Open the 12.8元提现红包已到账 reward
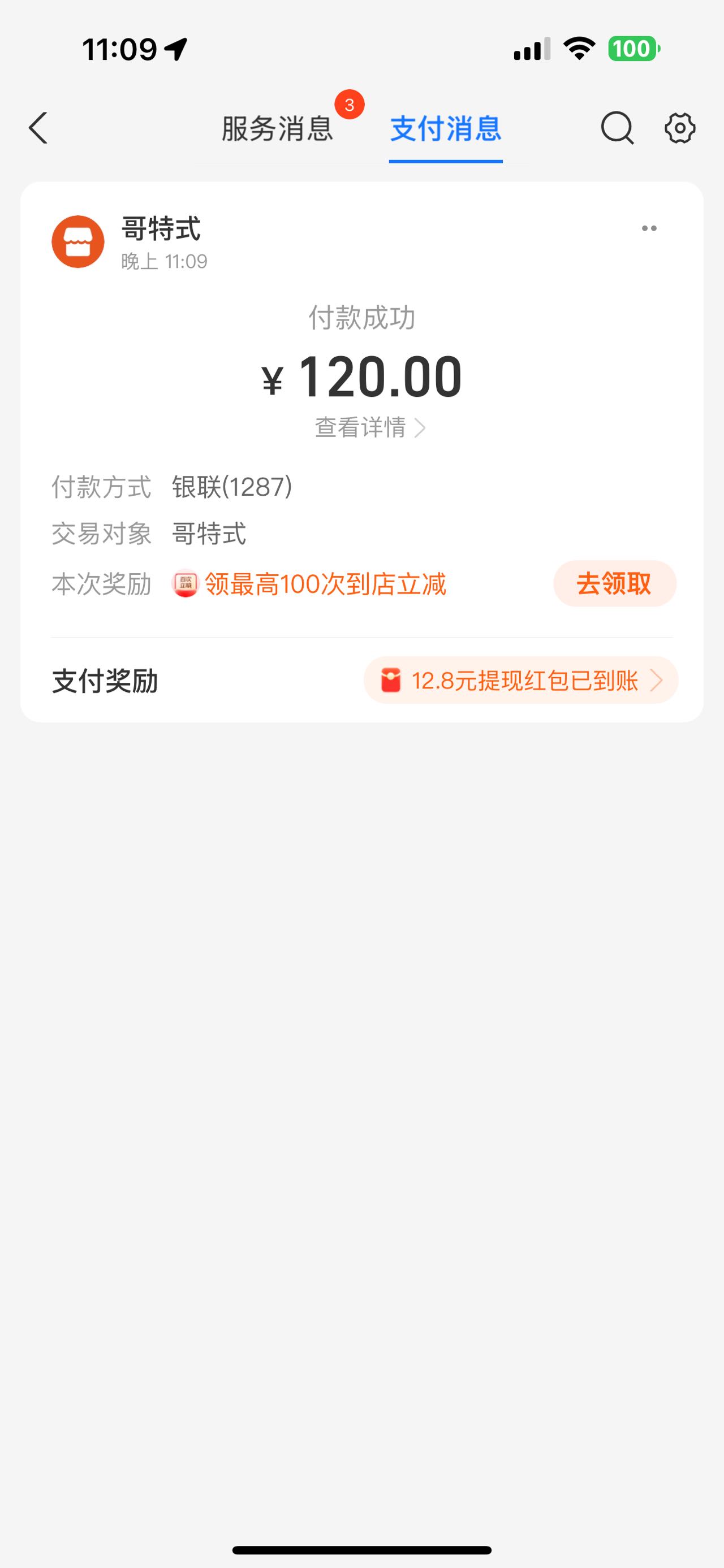This screenshot has height=1568, width=724. point(520,680)
